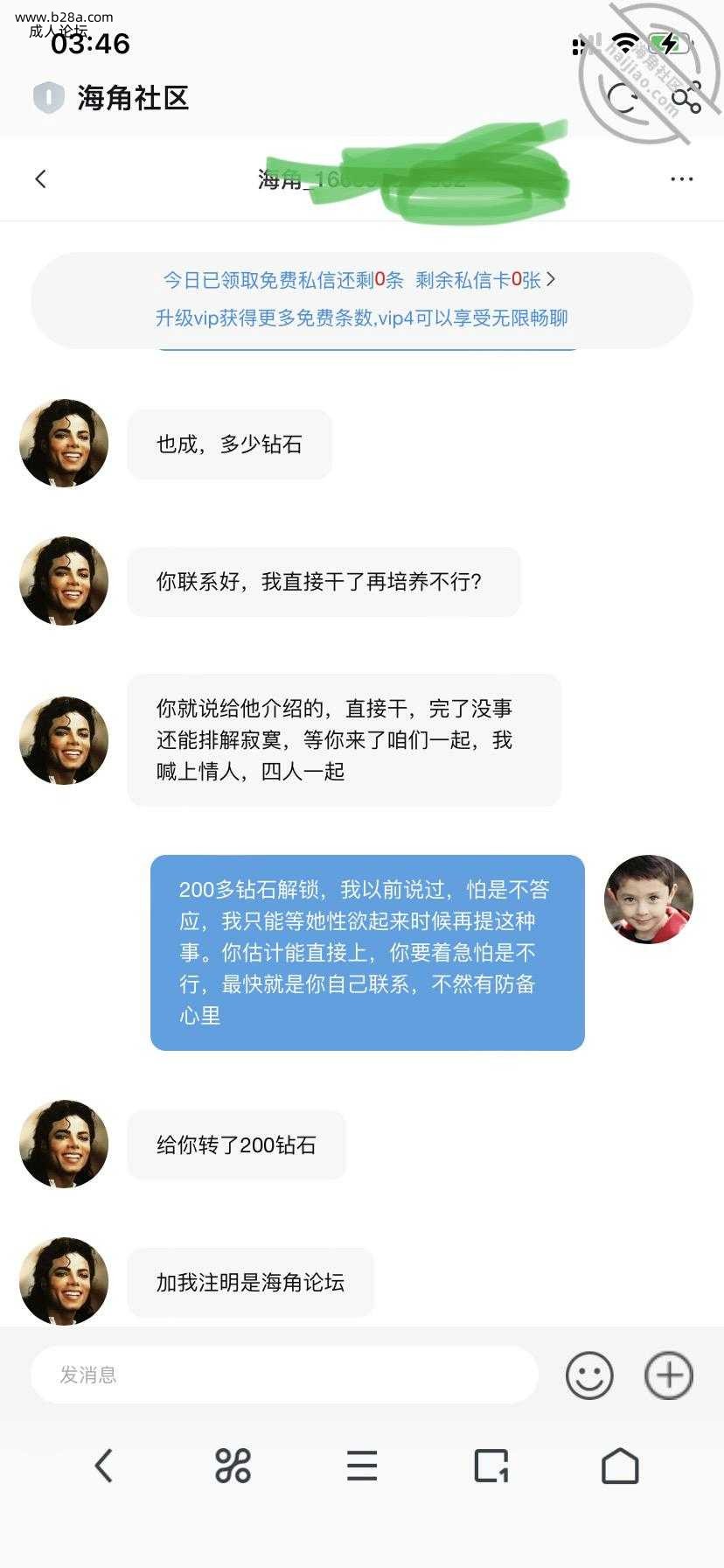Tap the shield icon next to 海角社区
Image resolution: width=724 pixels, height=1568 pixels.
click(49, 97)
